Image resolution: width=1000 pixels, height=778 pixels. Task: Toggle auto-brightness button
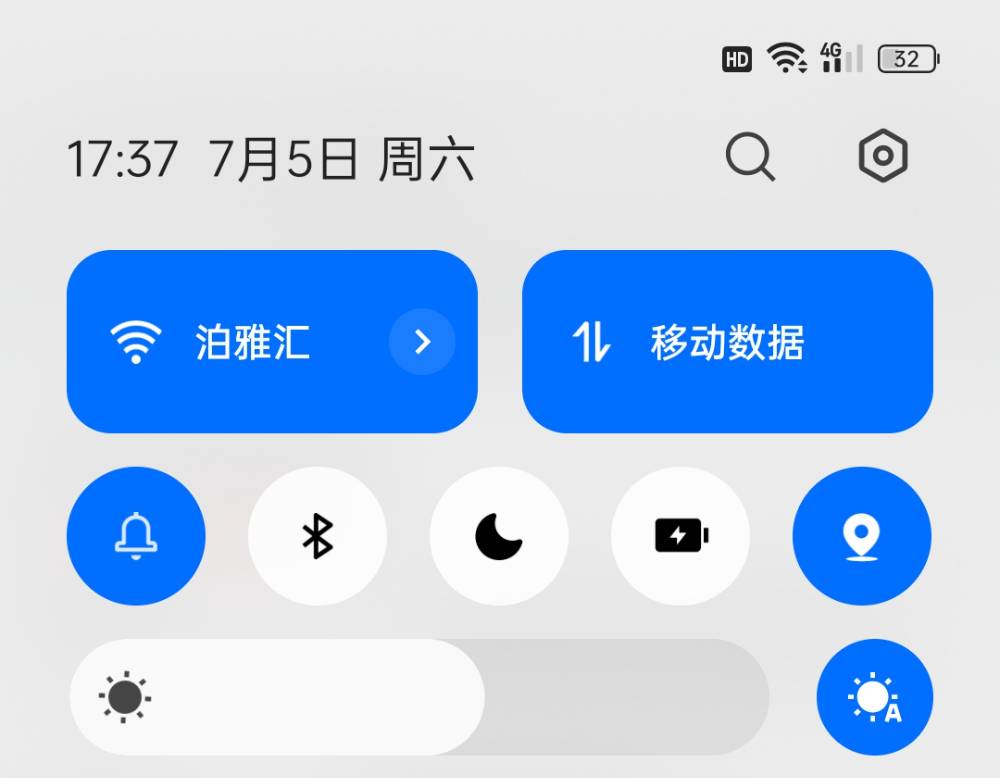click(874, 697)
